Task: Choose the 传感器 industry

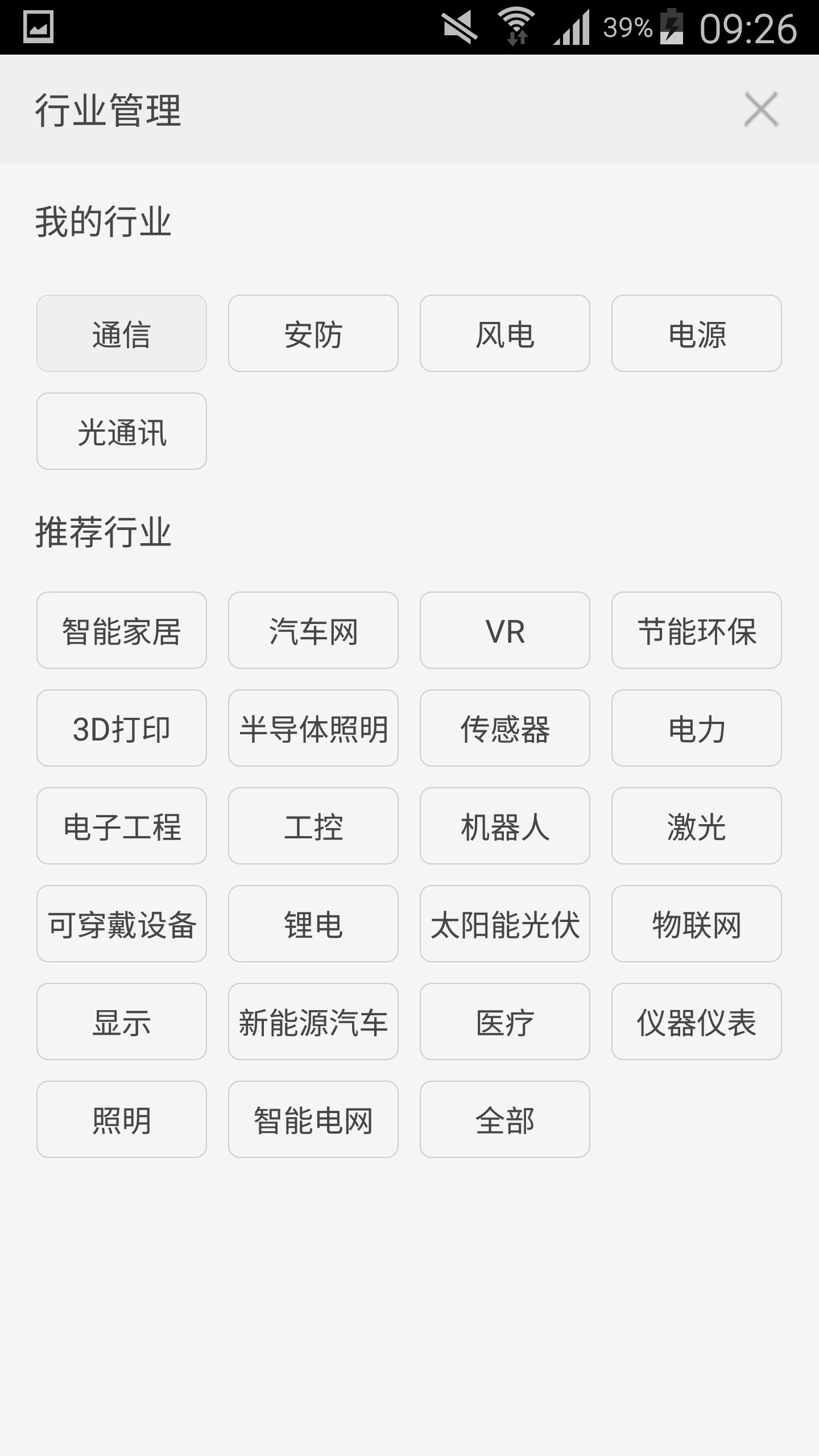Action: point(504,729)
